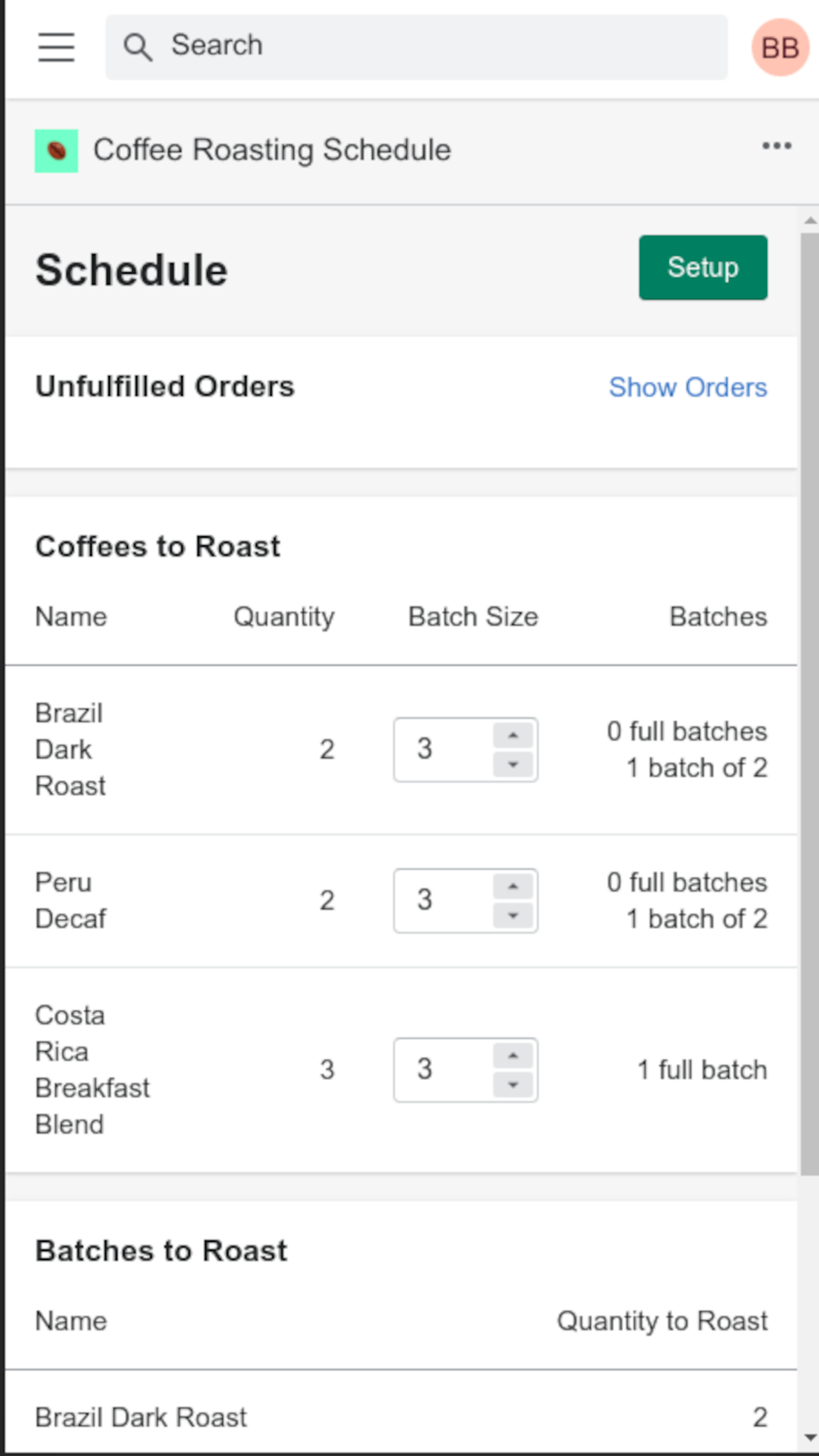Click the coffee bean app icon
819x1456 pixels.
[56, 149]
